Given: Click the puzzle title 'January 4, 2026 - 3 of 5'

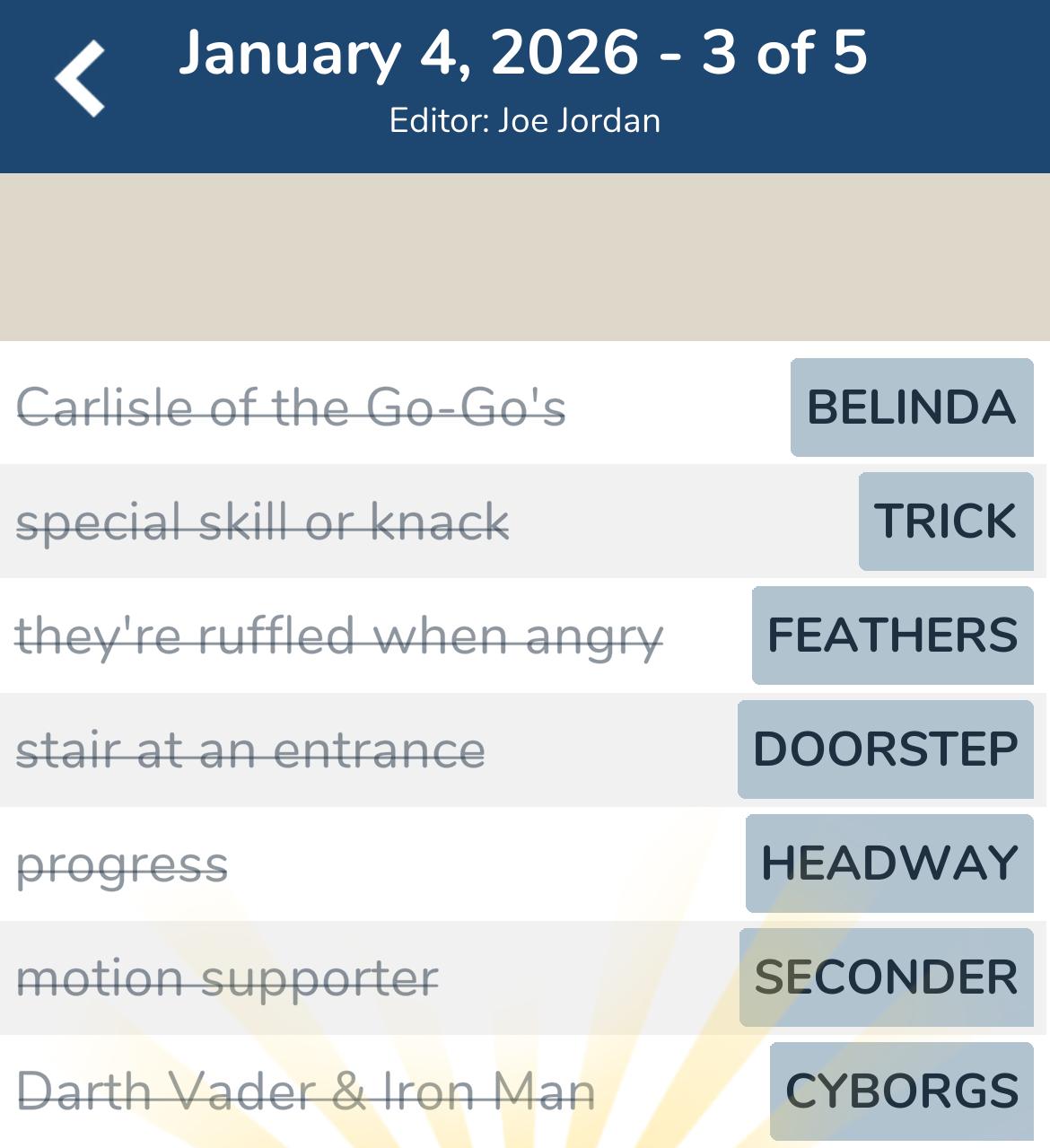Looking at the screenshot, I should point(525,56).
